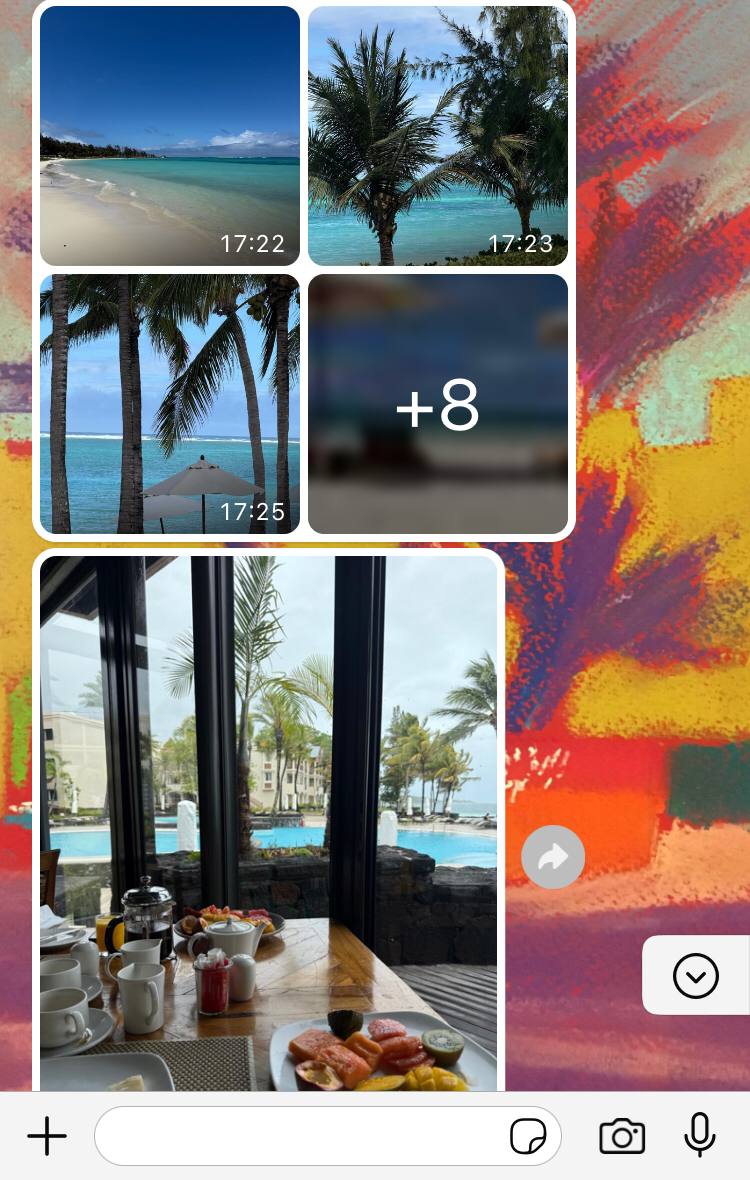Open the beach photo sent at 17:22
This screenshot has height=1180, width=750.
tap(169, 135)
